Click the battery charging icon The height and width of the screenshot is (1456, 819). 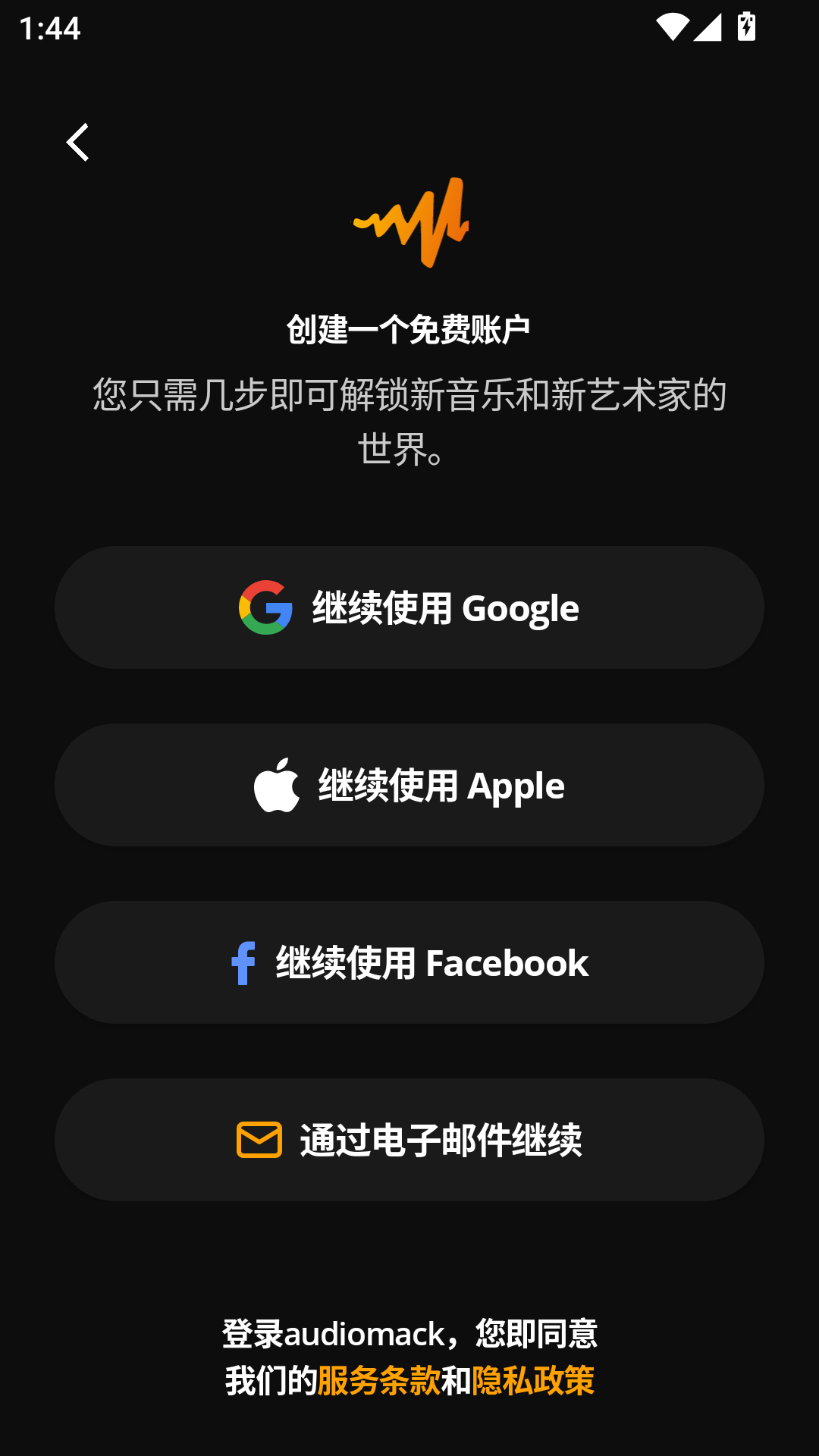pos(745,25)
